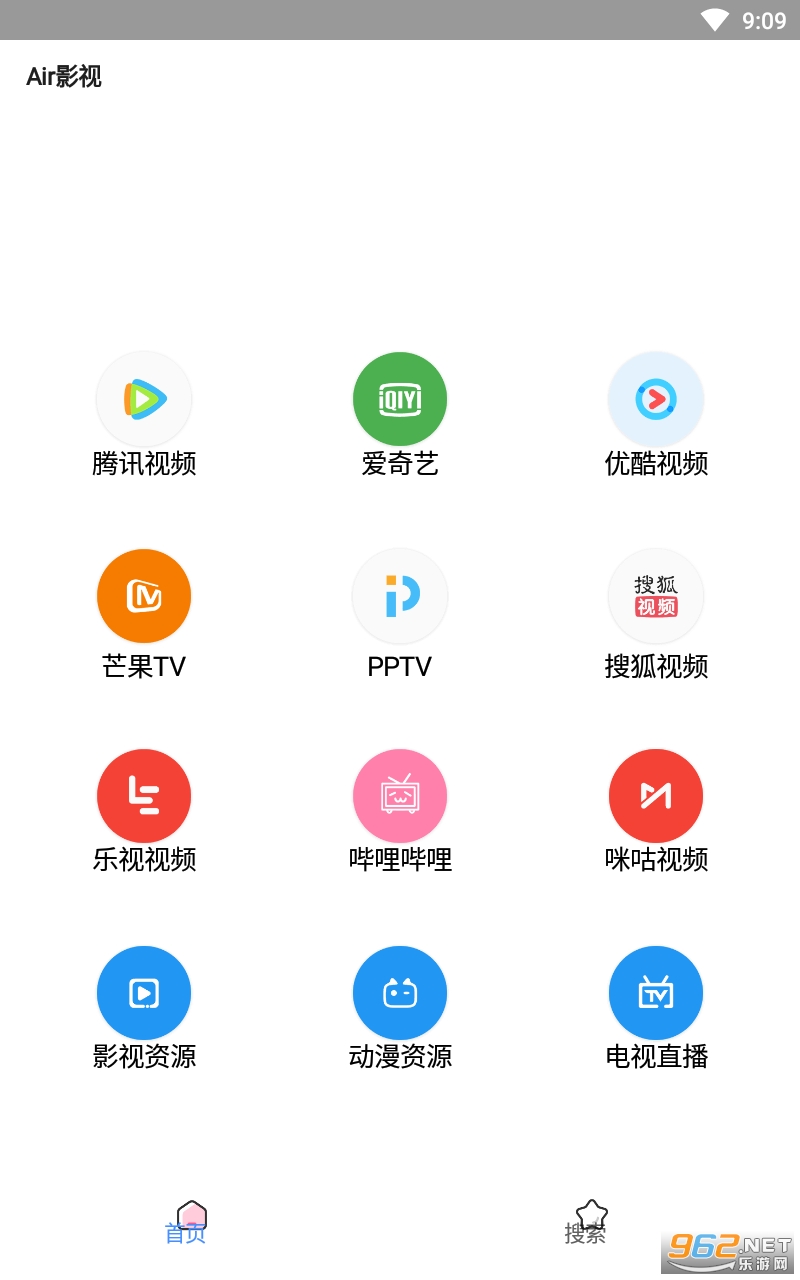Go to the 搜索 tab
This screenshot has height=1280, width=800.
point(587,1223)
